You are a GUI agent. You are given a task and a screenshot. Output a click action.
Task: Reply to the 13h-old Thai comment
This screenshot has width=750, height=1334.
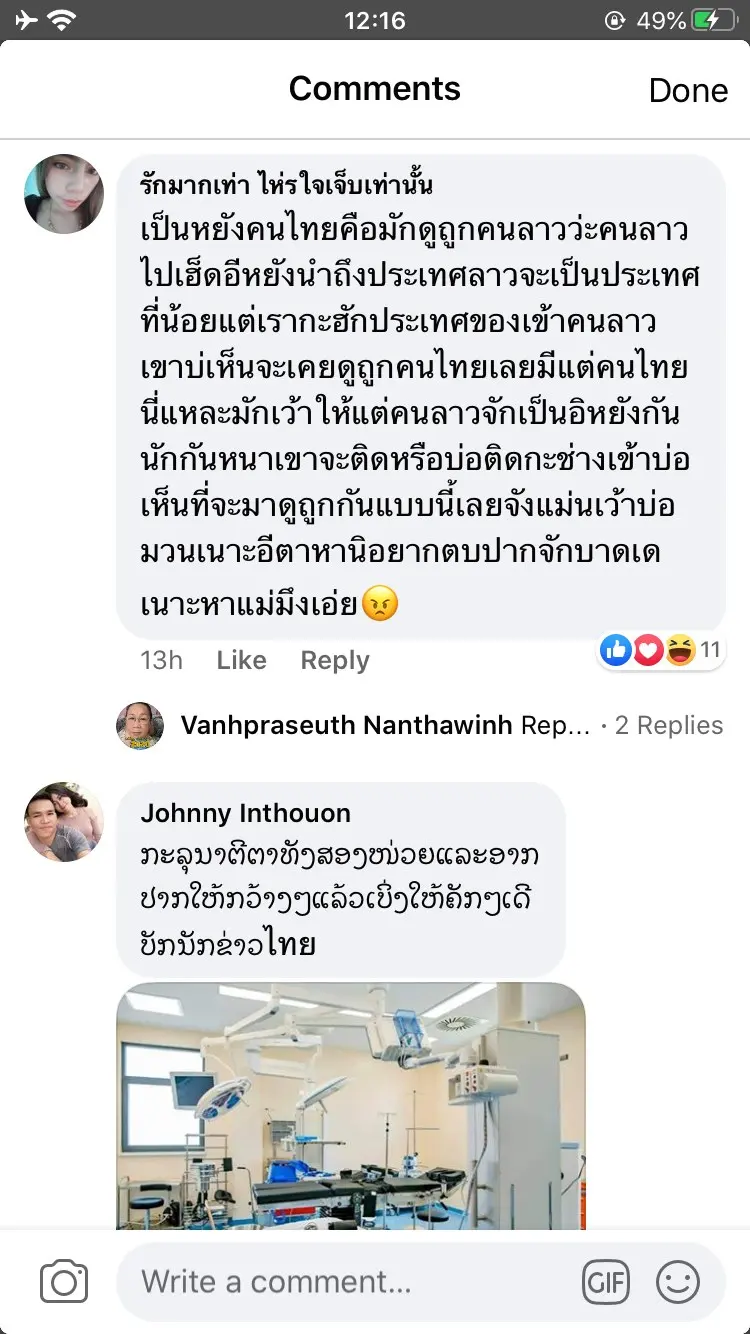335,660
